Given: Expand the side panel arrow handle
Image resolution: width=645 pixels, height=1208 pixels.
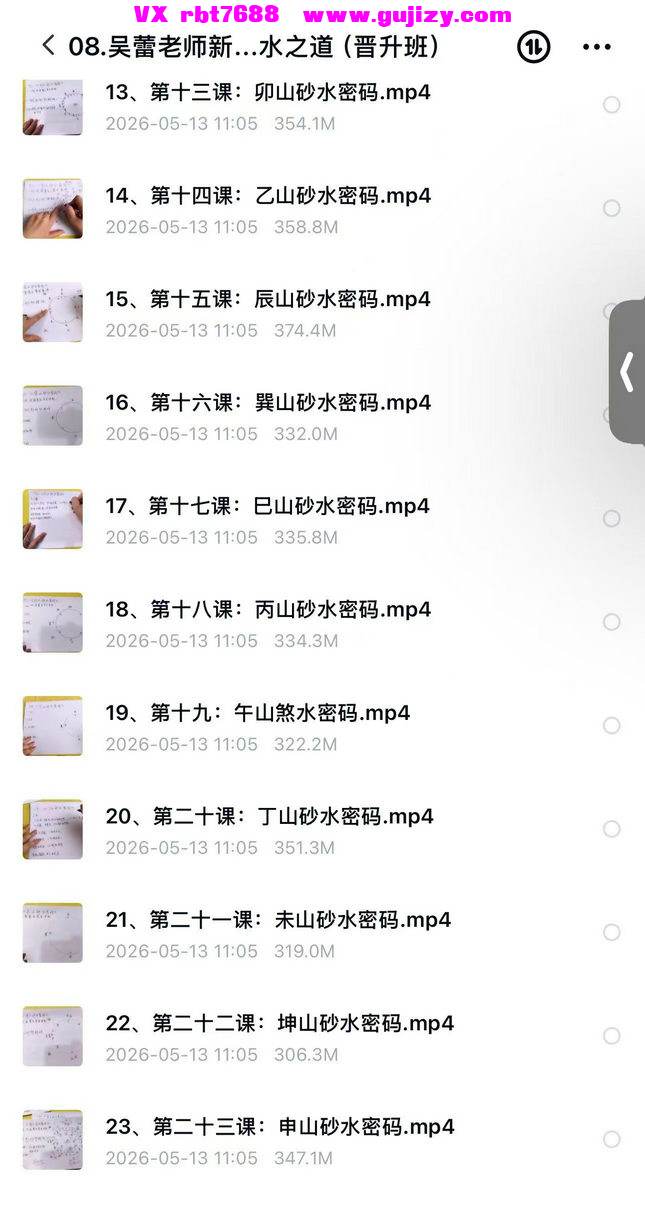Looking at the screenshot, I should tap(627, 372).
